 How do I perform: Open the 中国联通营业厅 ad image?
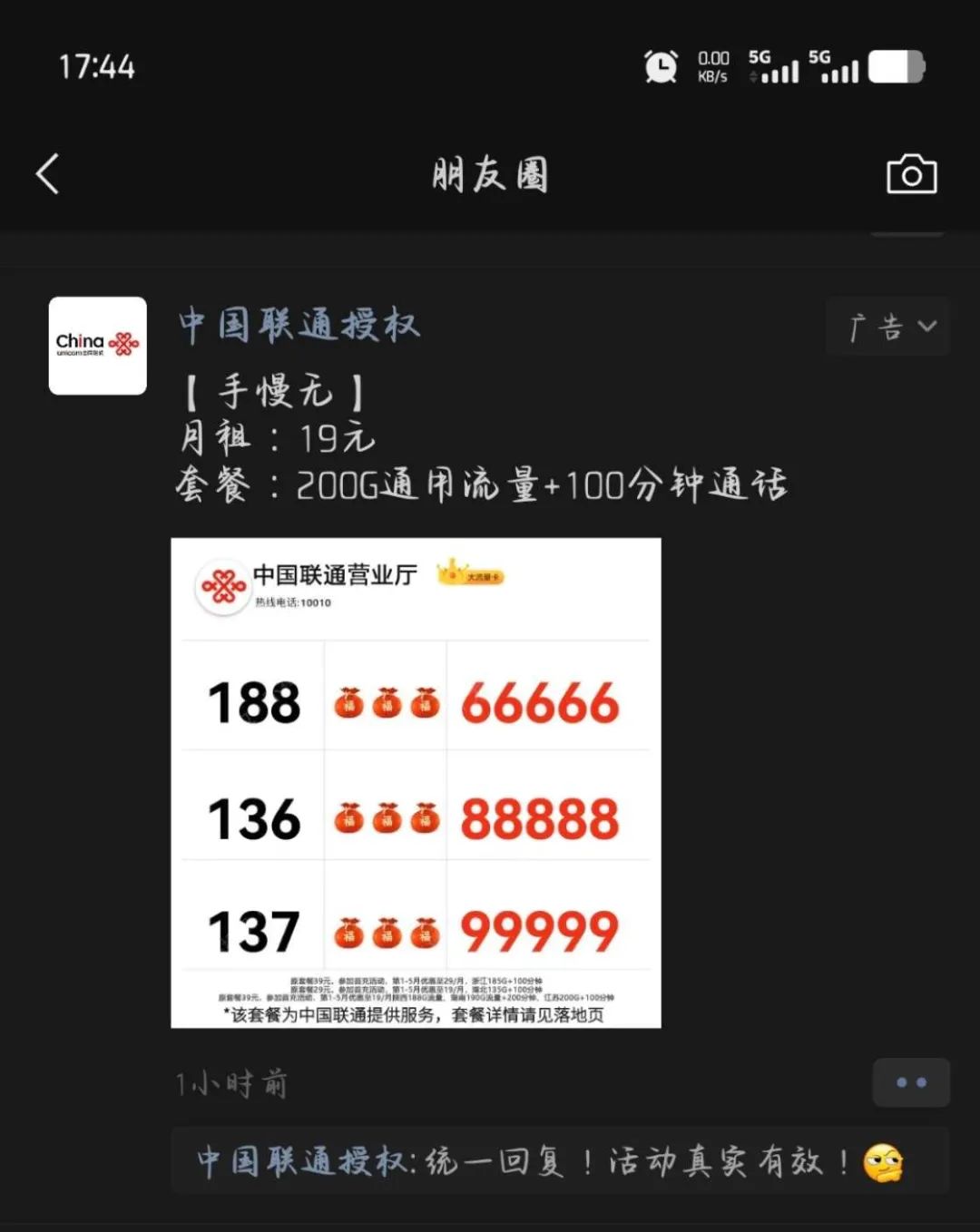tap(416, 782)
